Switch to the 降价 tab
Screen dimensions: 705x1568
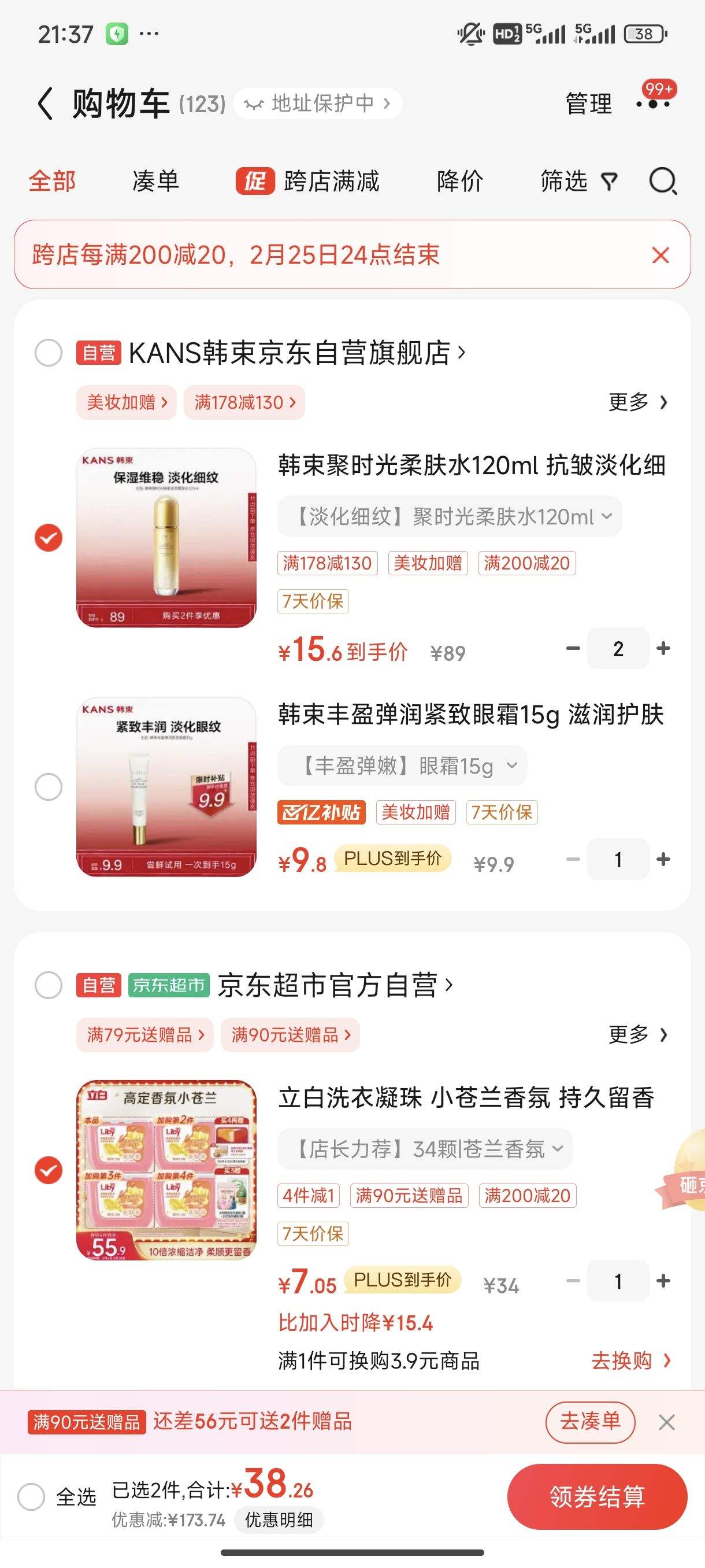click(459, 182)
